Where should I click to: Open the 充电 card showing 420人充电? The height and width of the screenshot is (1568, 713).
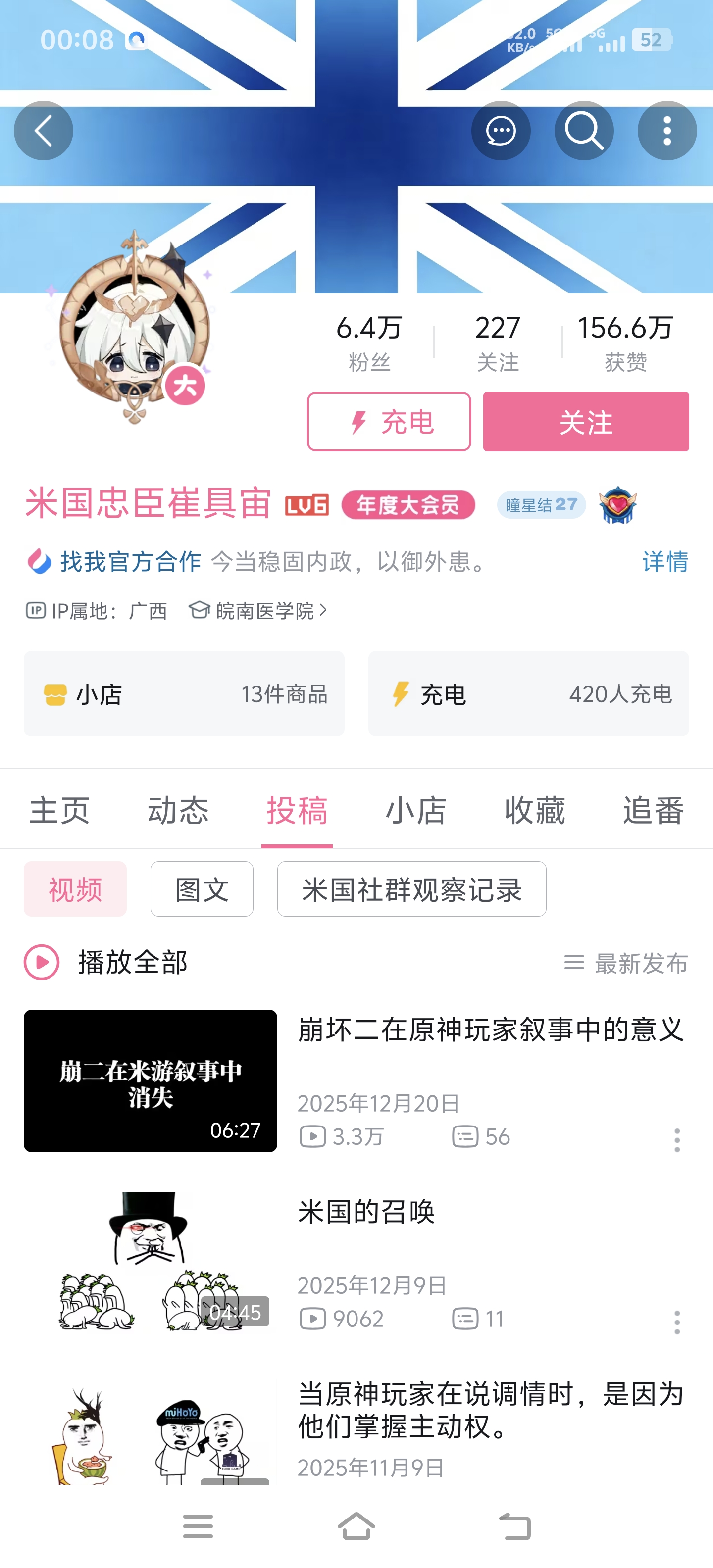tap(528, 694)
